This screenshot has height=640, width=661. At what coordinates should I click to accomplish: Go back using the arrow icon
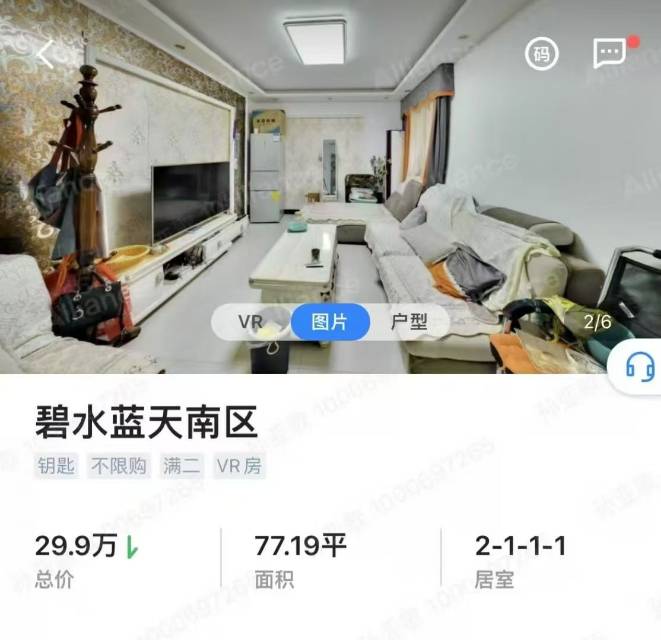click(x=45, y=54)
